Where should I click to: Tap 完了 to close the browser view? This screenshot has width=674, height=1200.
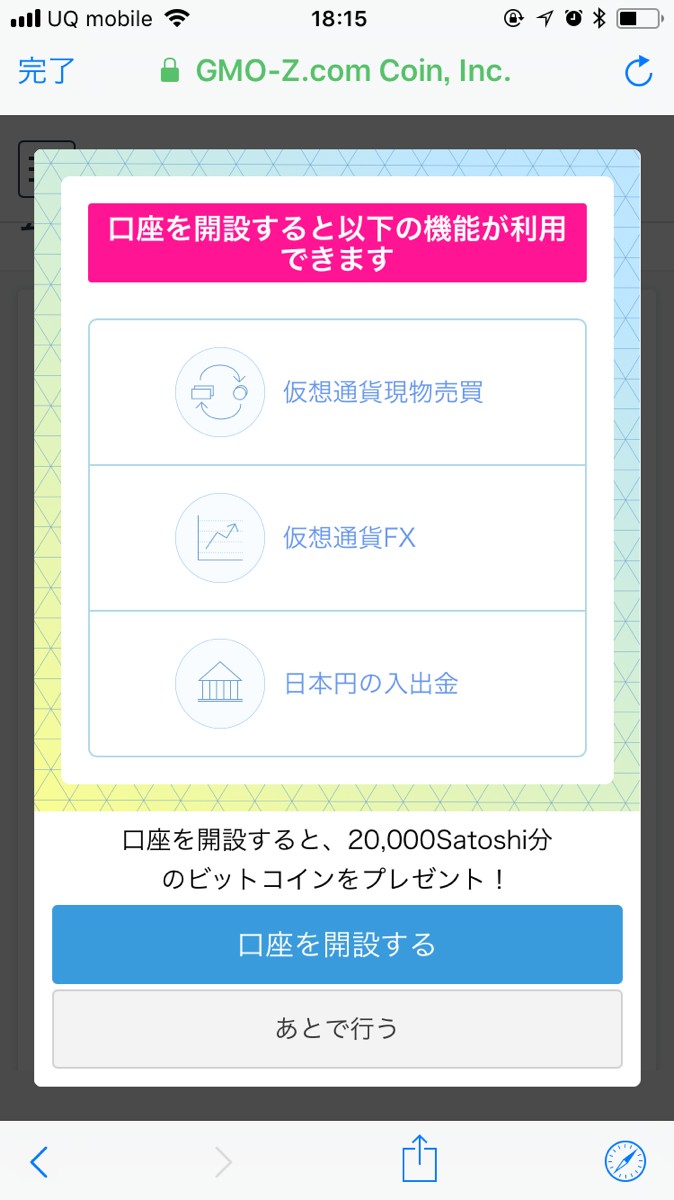[x=46, y=71]
